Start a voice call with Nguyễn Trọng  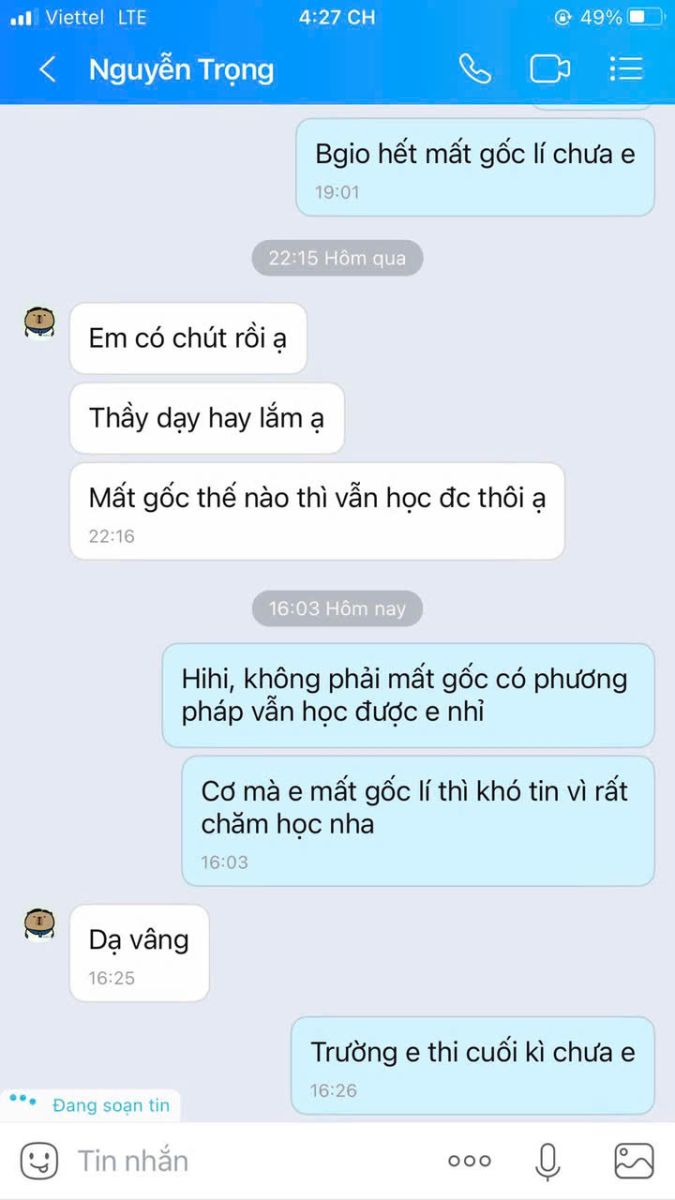(x=475, y=69)
